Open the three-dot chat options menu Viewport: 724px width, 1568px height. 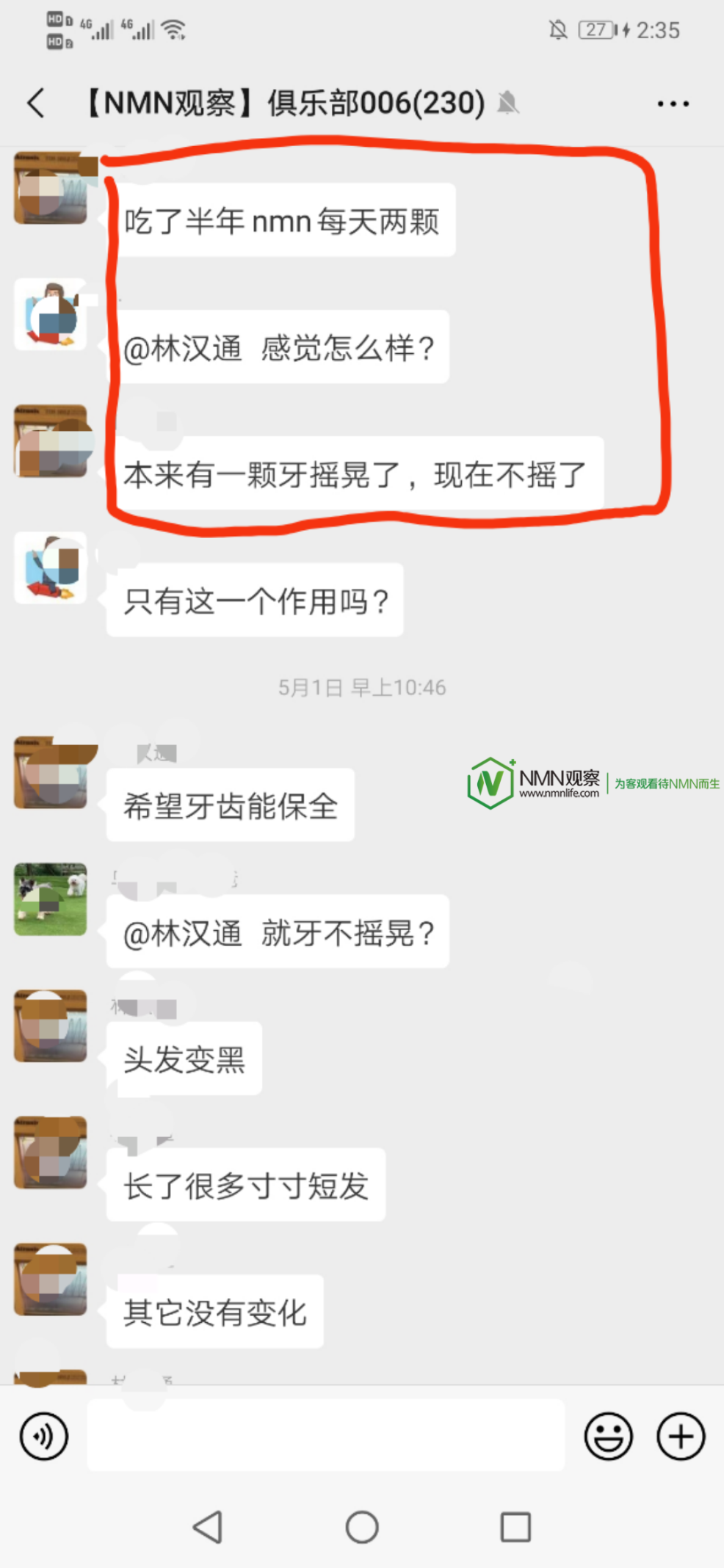[673, 104]
